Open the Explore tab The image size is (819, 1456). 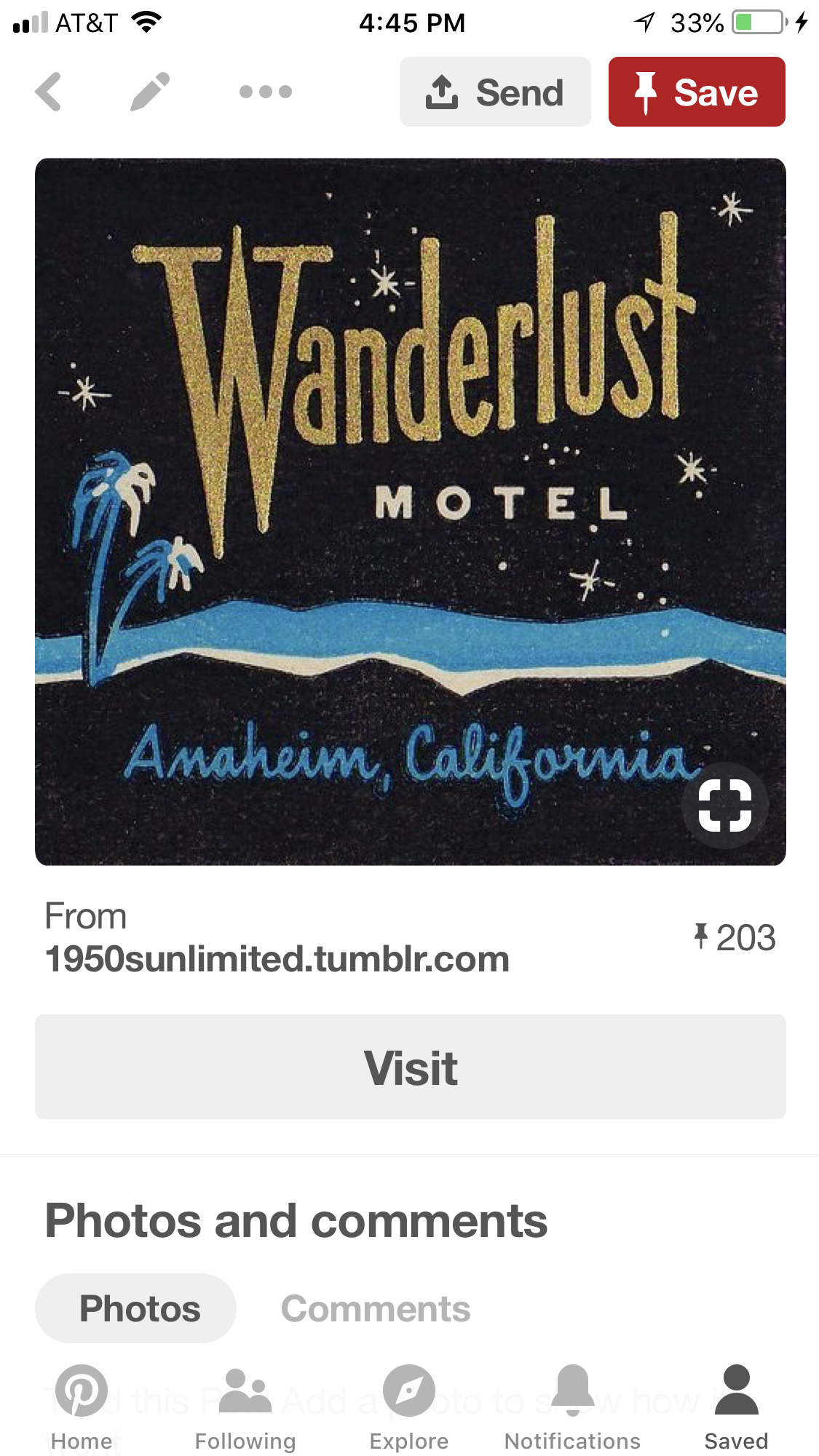pyautogui.click(x=409, y=1408)
